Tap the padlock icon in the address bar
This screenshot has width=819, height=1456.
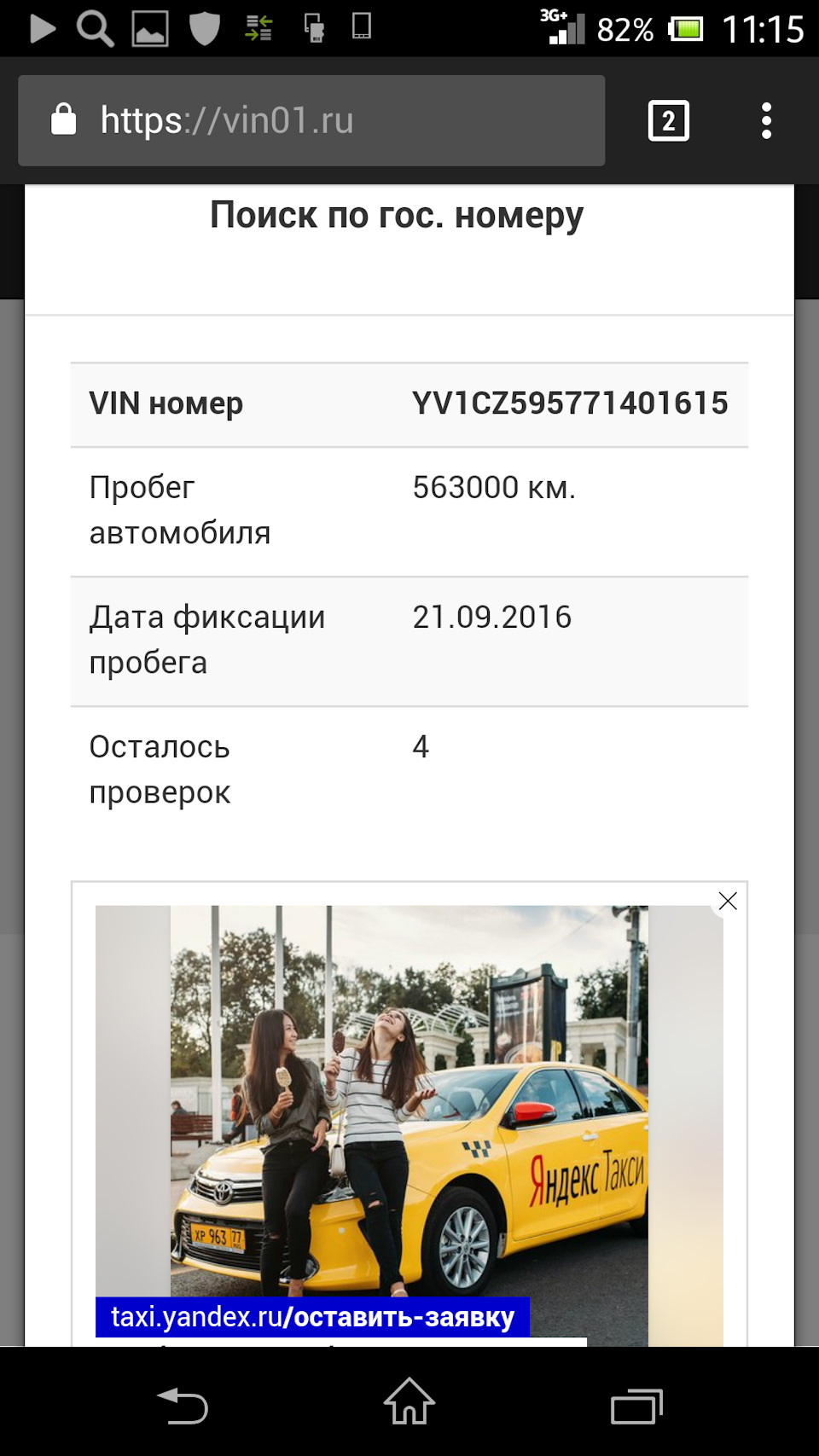coord(65,119)
